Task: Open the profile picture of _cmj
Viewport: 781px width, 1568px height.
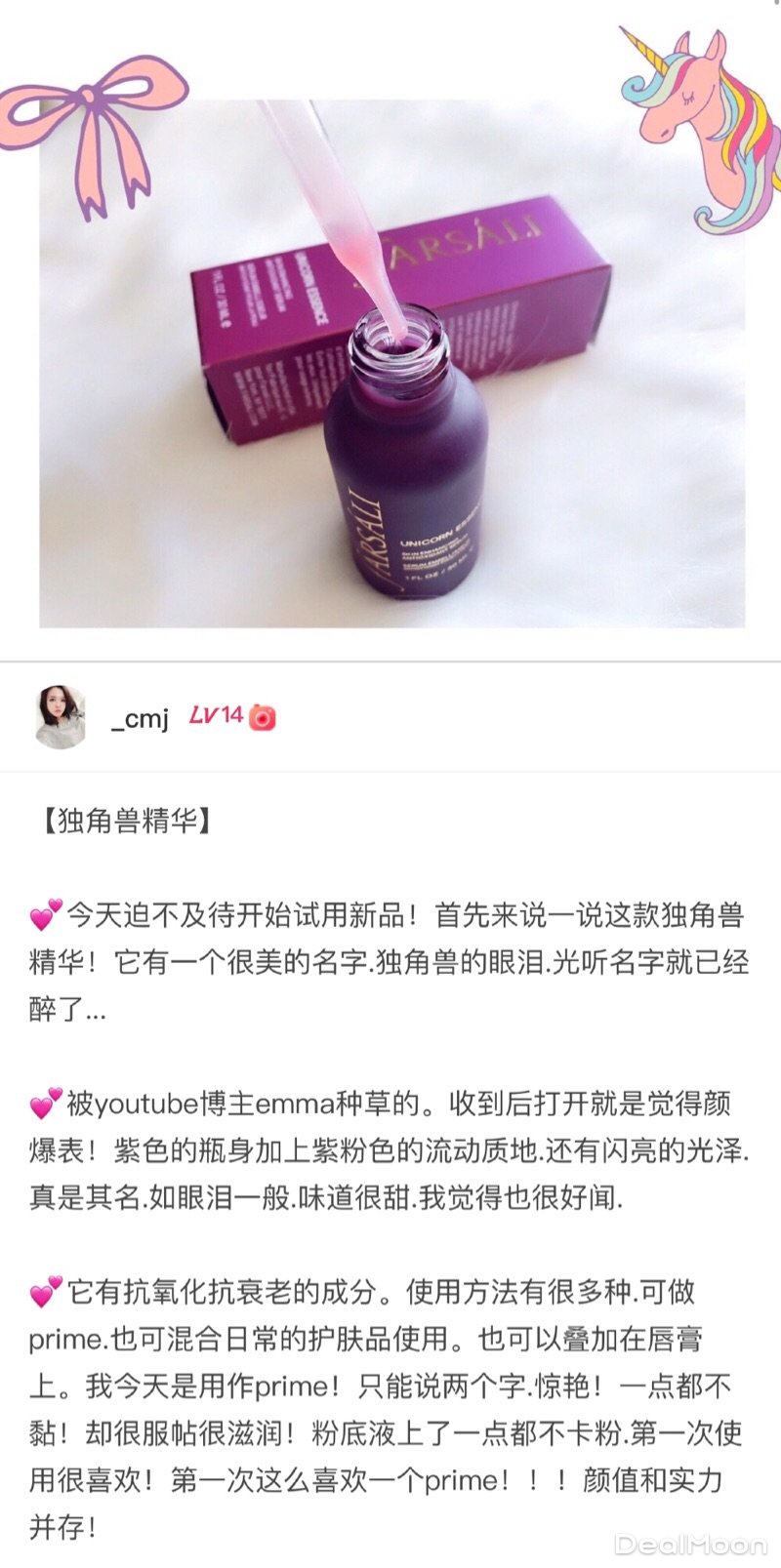Action: click(x=60, y=717)
